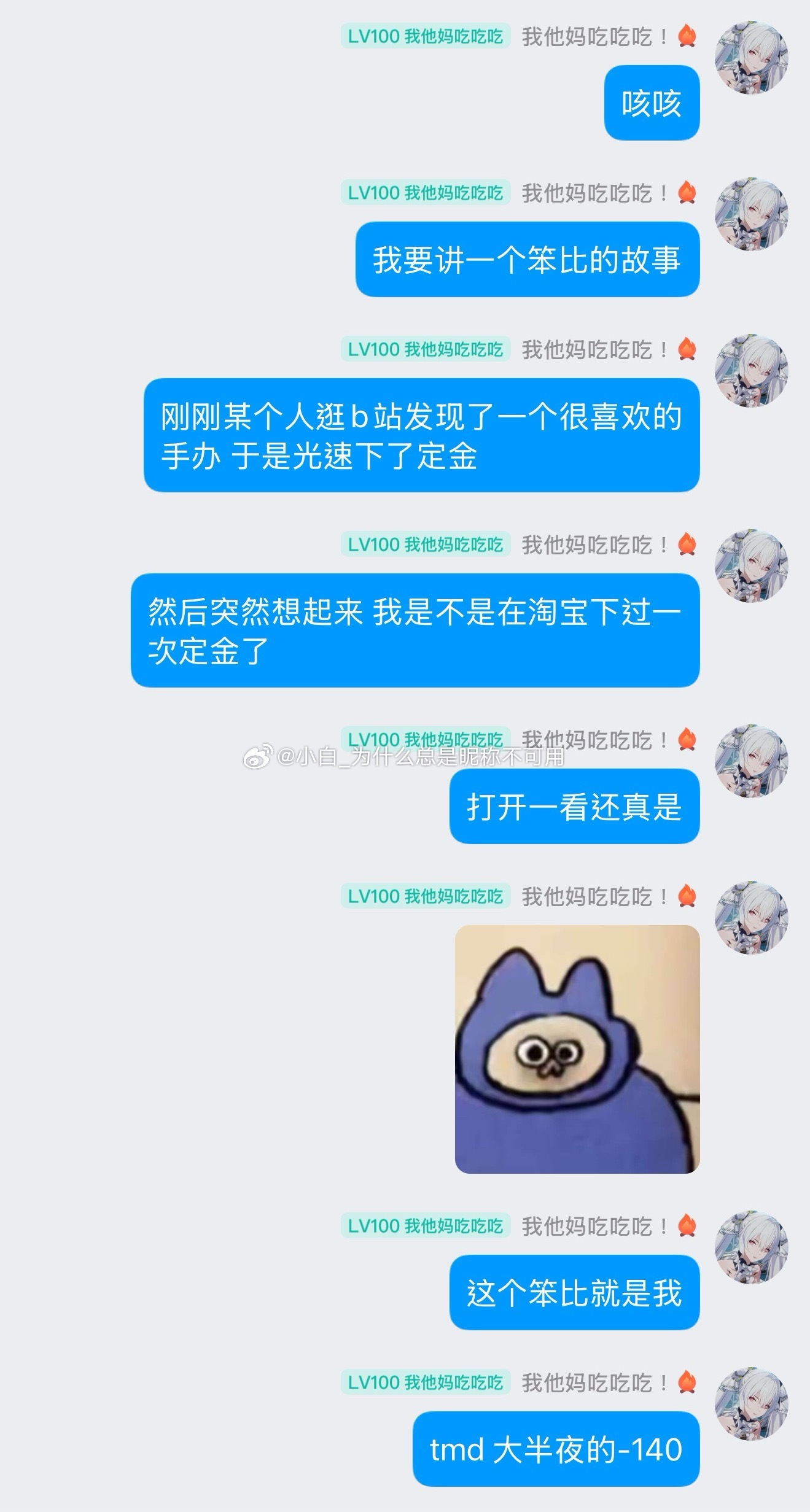Tap the sender's avatar beside the 咳咳 message
The image size is (810, 1512).
(752, 58)
